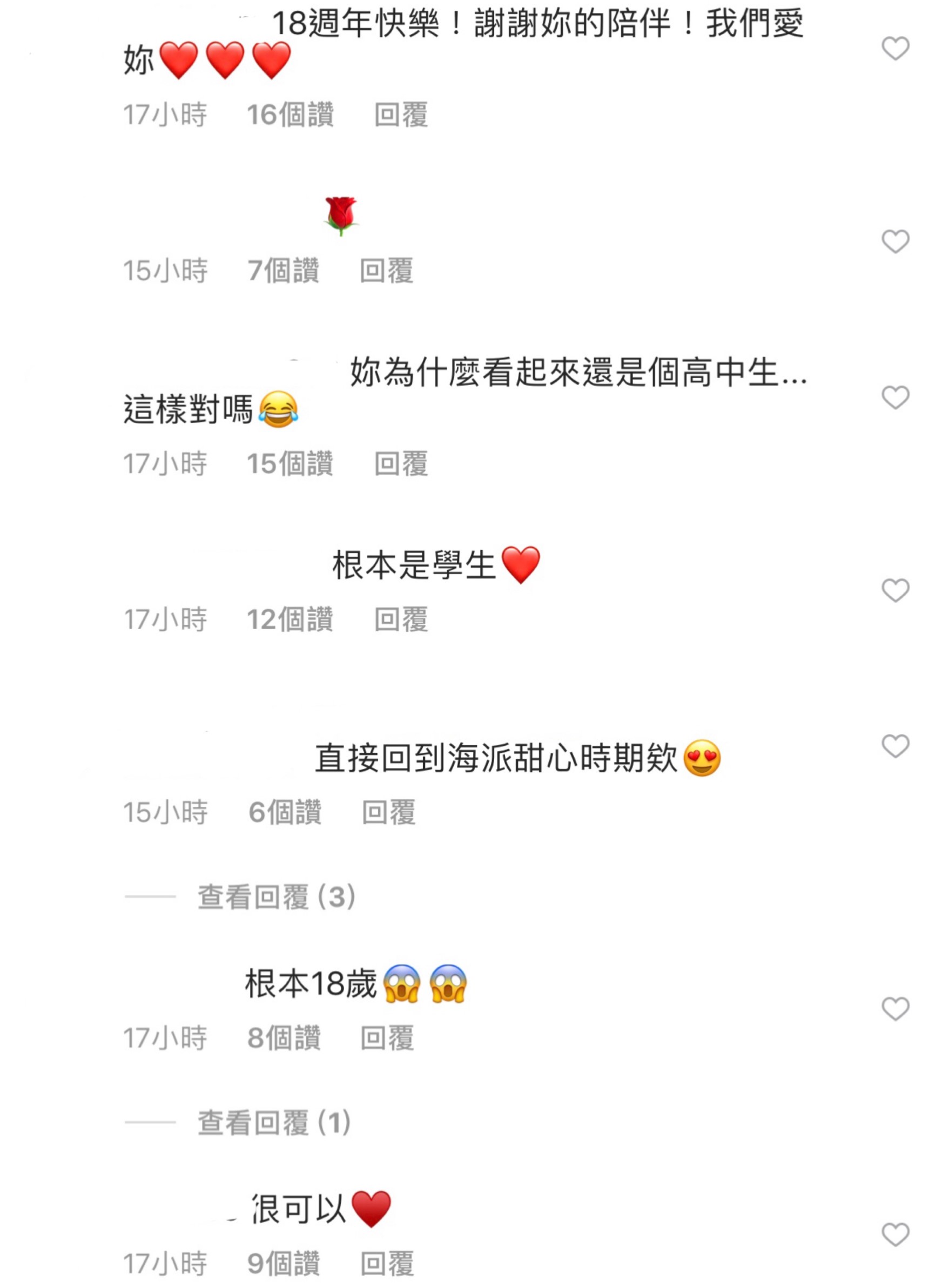
Task: Reply to the 很可以 comment
Action: point(387,1263)
